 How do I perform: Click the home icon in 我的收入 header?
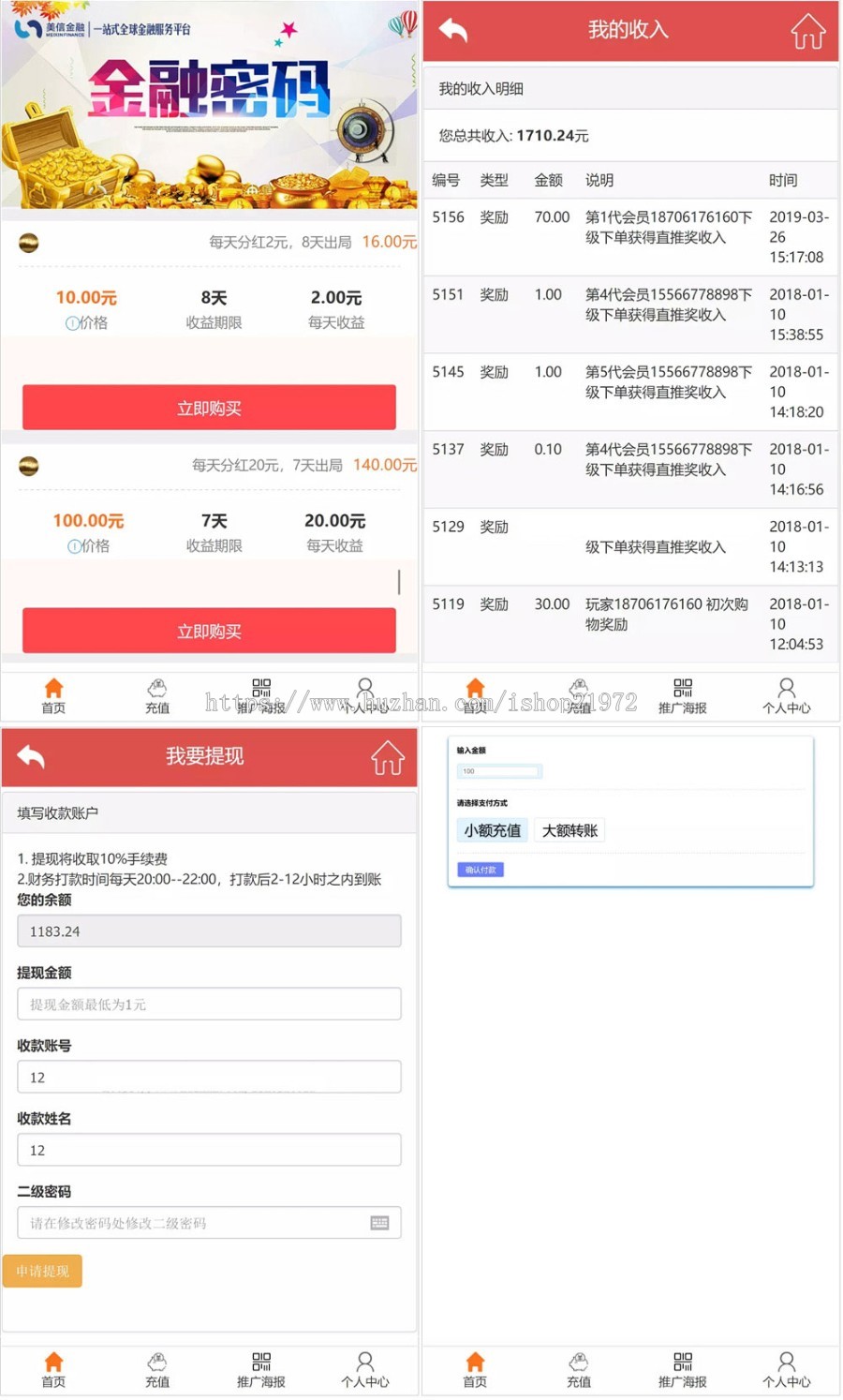pyautogui.click(x=807, y=29)
